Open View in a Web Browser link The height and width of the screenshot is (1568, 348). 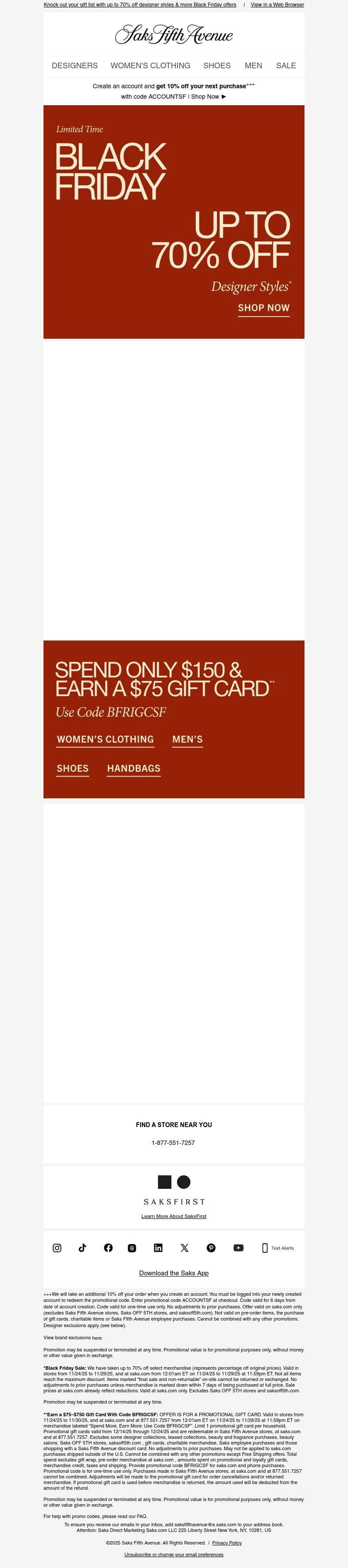point(277,5)
